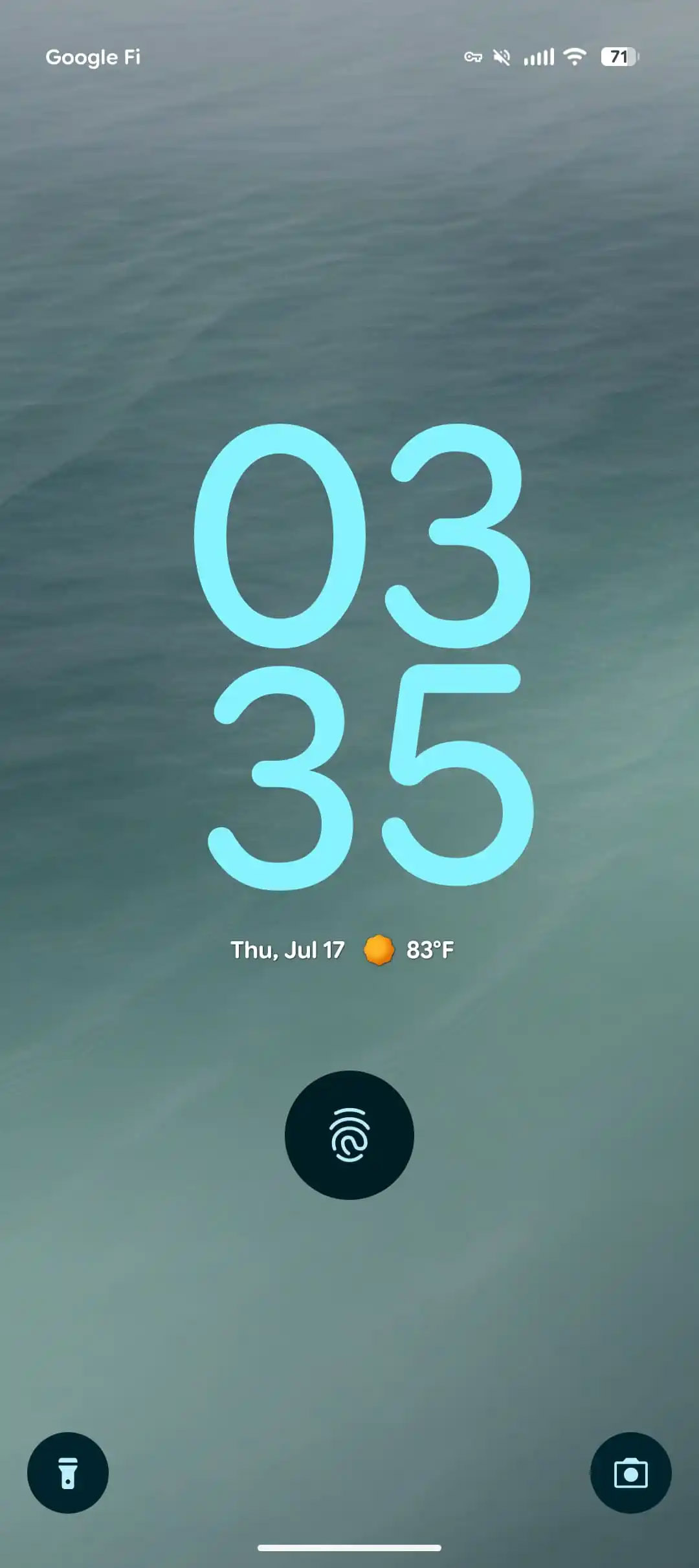Tap the battery indicator showing 71
699x1568 pixels.
(x=619, y=57)
